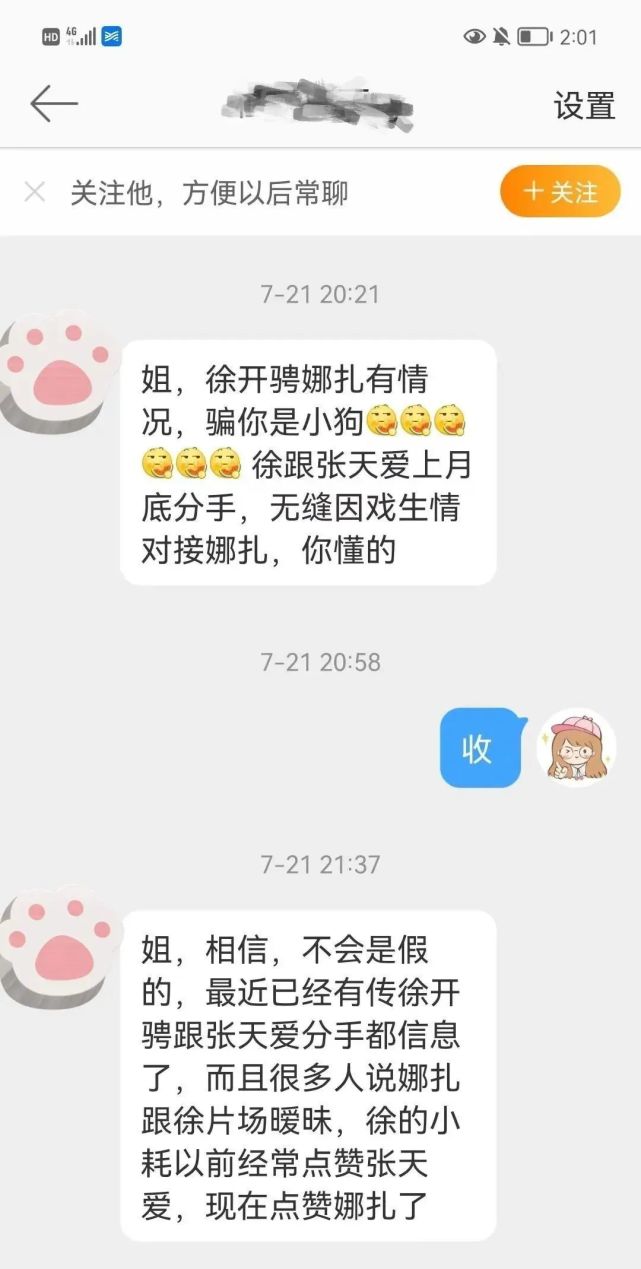Dismiss the 关注他 follow suggestion banner
641x1269 pixels.
click(x=35, y=192)
